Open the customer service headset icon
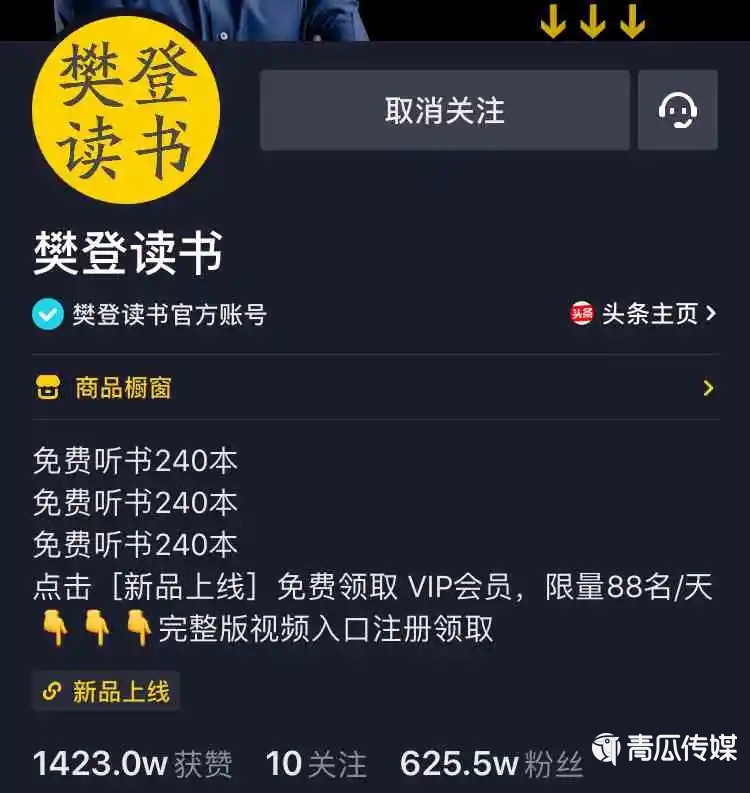This screenshot has height=793, width=750. pos(677,110)
